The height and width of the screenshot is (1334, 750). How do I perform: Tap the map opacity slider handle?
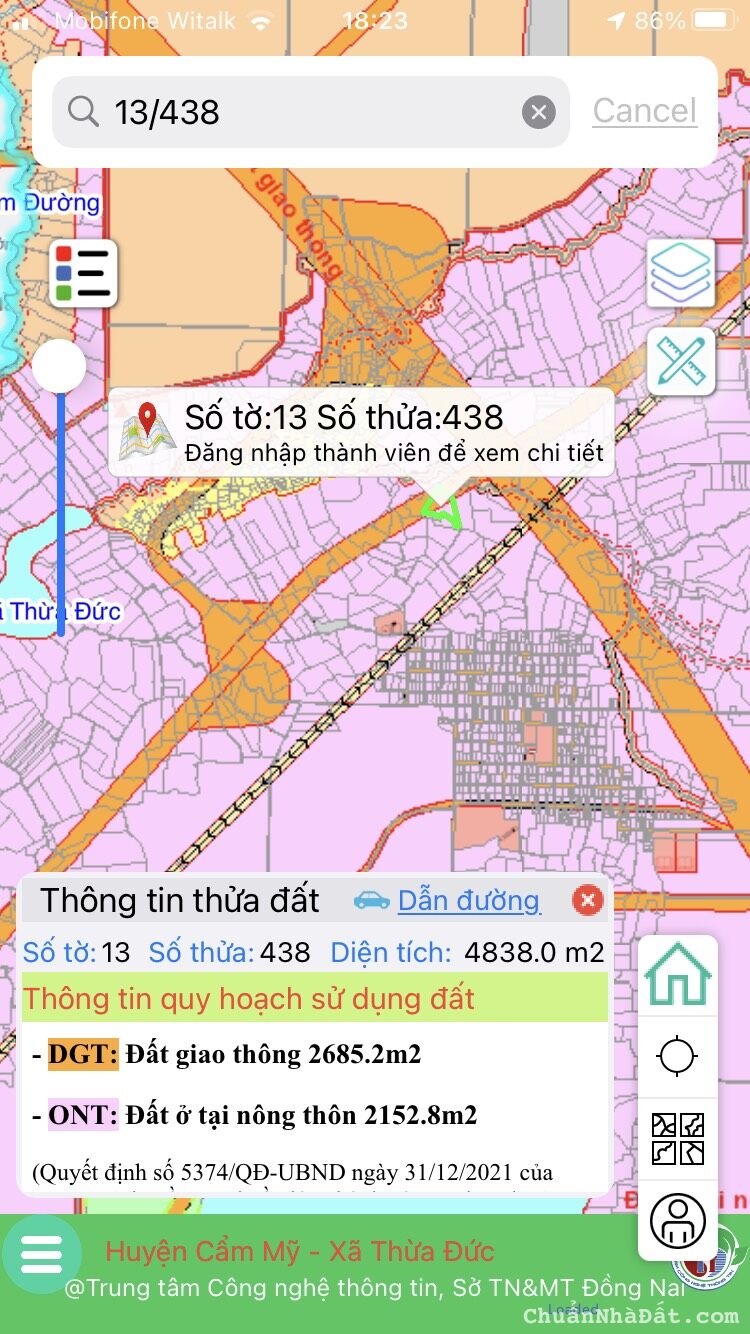pos(59,367)
